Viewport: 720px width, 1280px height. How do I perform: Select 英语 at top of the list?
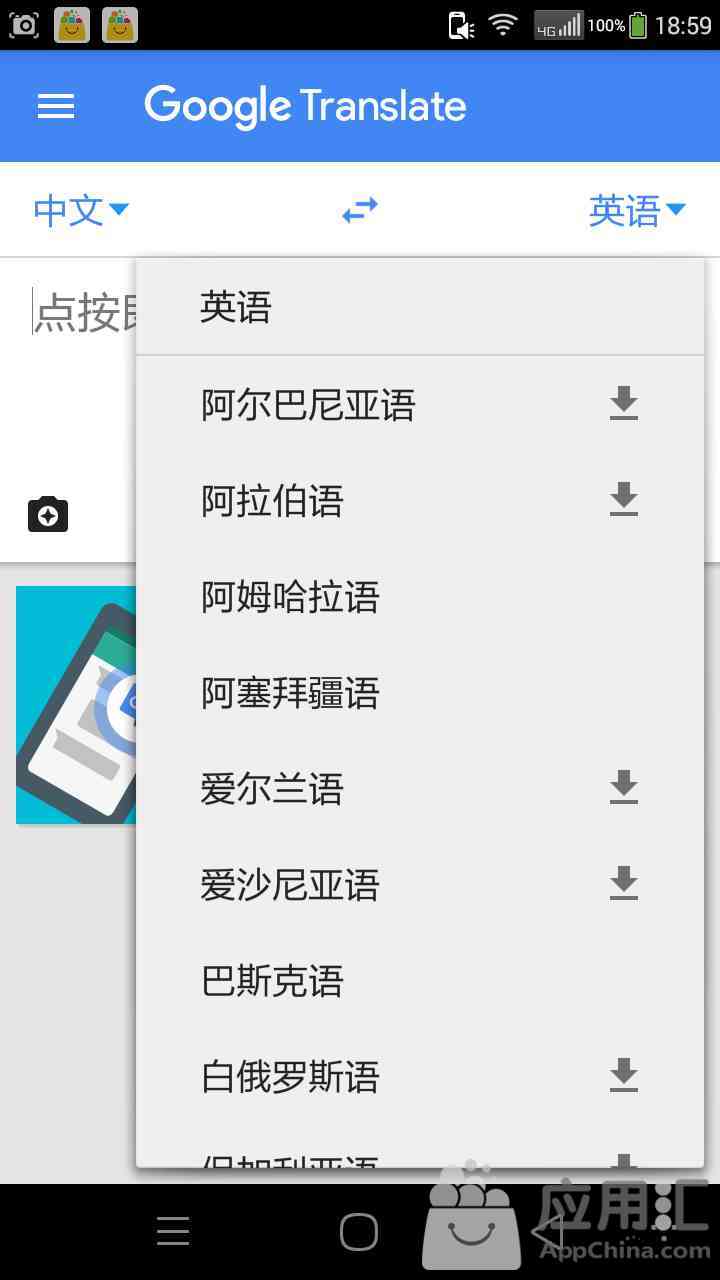(x=420, y=307)
